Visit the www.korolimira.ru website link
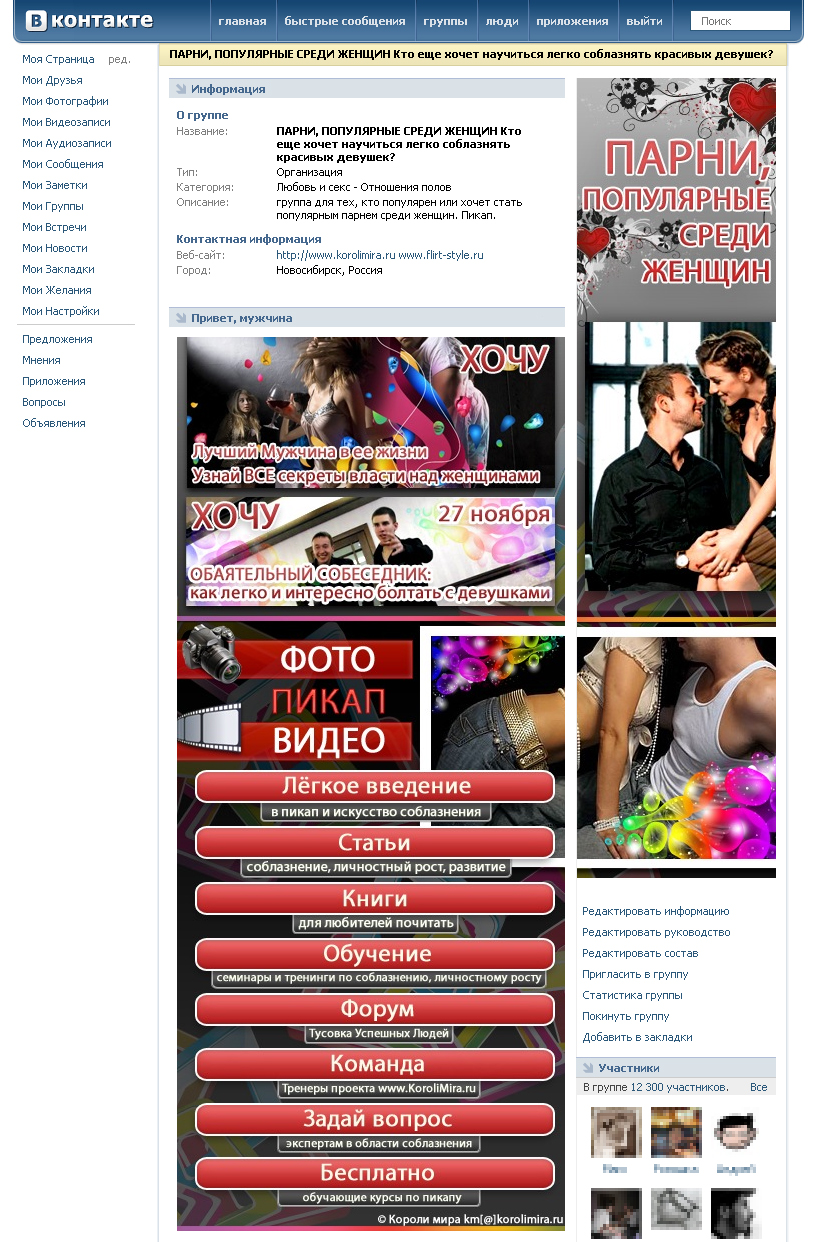The image size is (817, 1242). pos(335,255)
